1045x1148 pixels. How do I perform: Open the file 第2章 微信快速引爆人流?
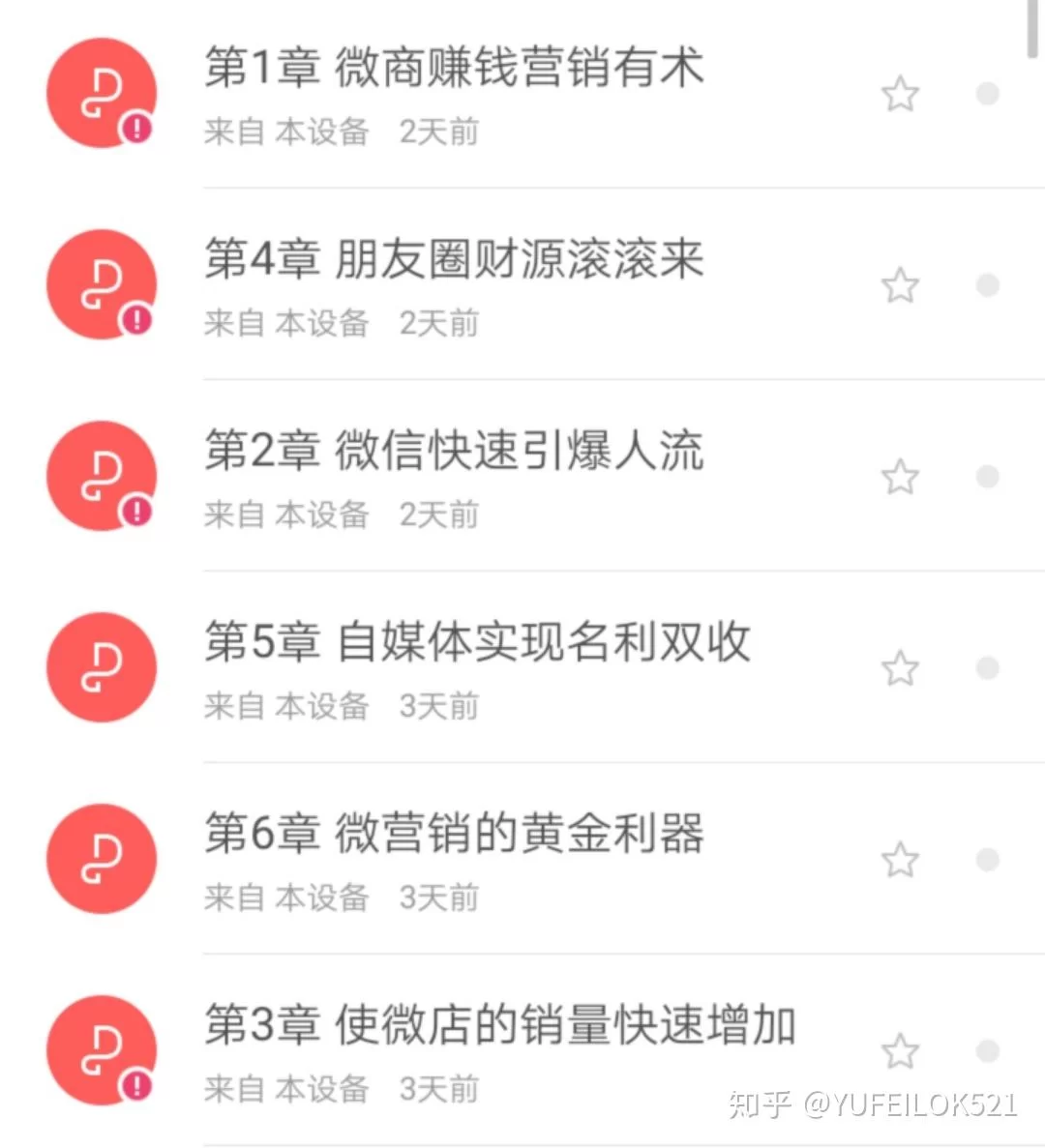coord(453,453)
